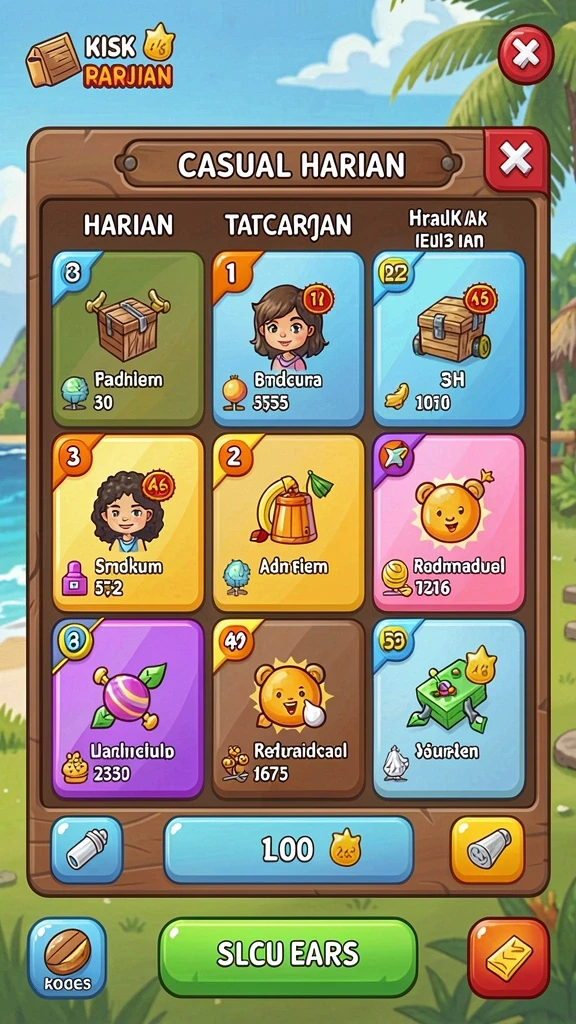Switch to the Tatcarjan tab

pos(288,225)
